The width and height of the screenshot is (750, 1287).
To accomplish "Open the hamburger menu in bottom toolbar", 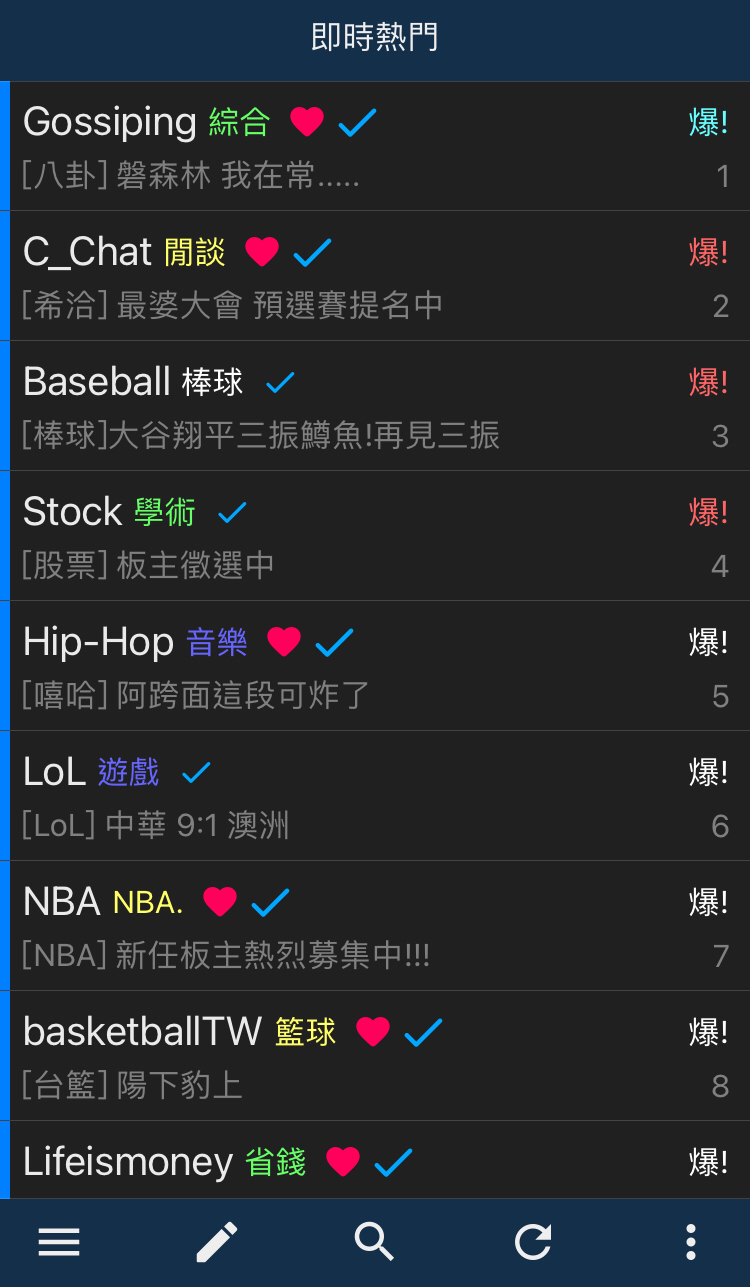I will point(59,1242).
